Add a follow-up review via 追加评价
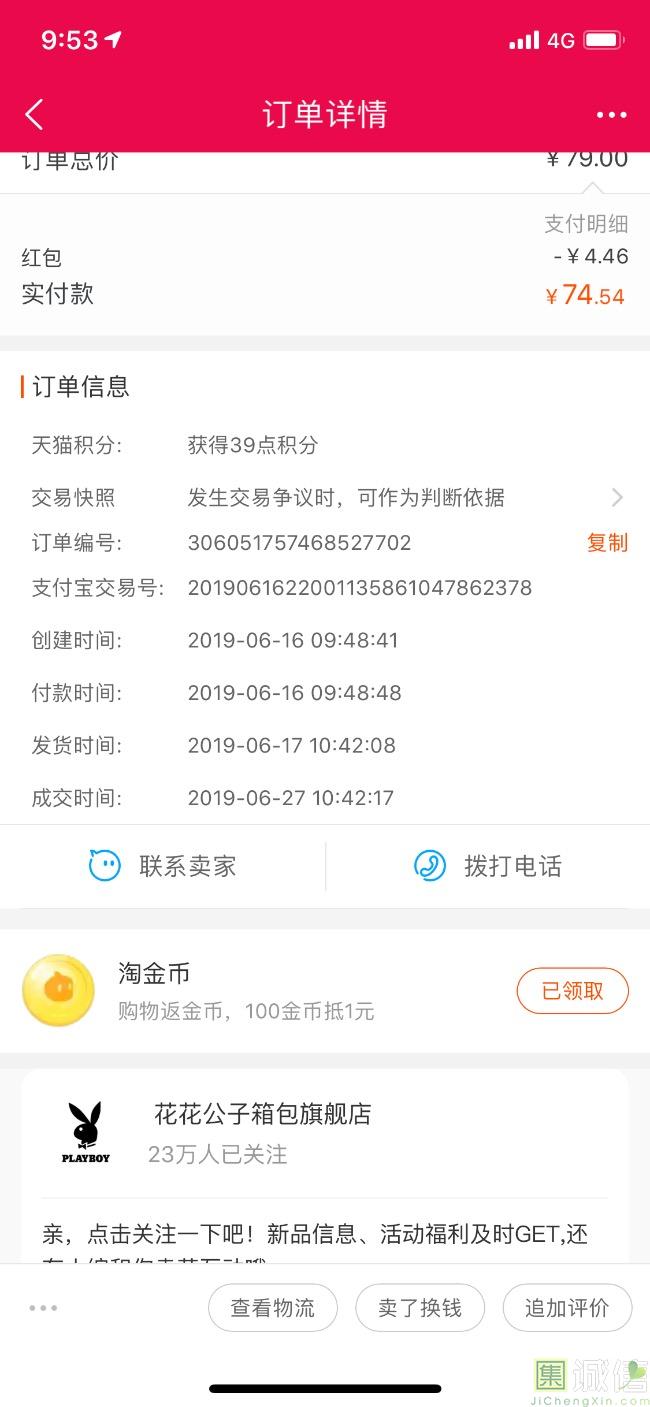 (567, 1308)
